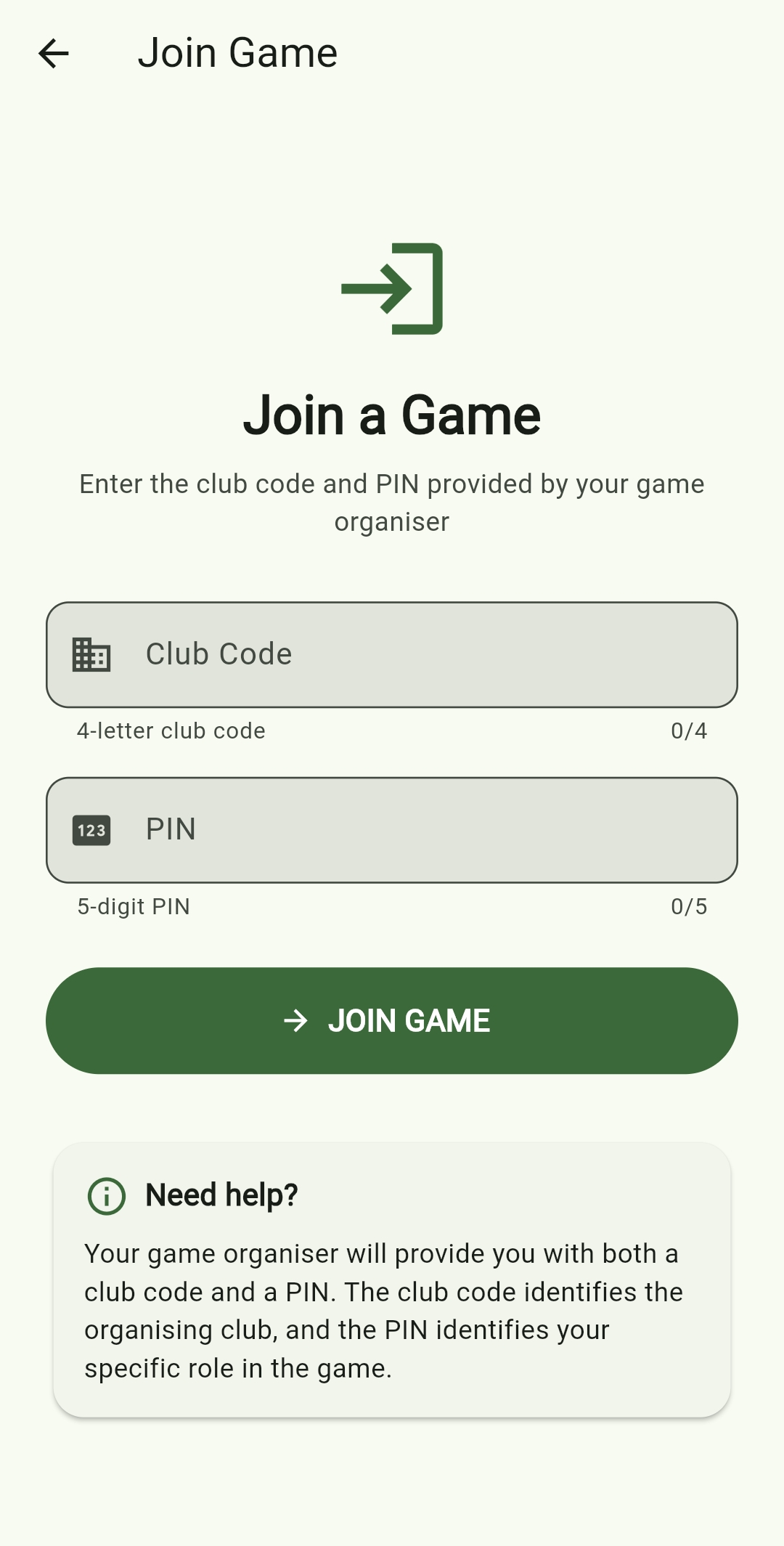Hit the Join Game button

[392, 1020]
